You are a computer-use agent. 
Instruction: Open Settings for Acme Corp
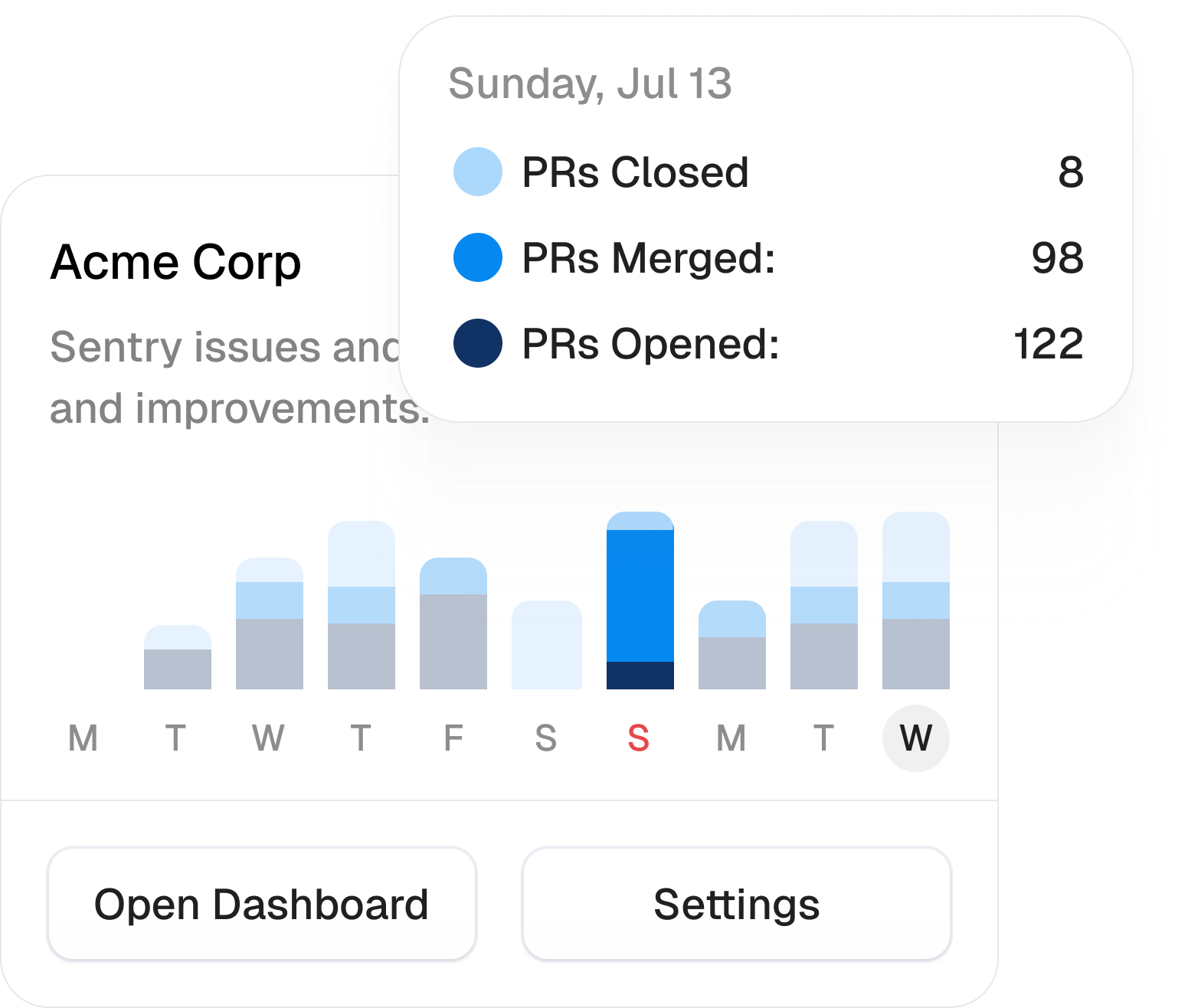(x=736, y=904)
